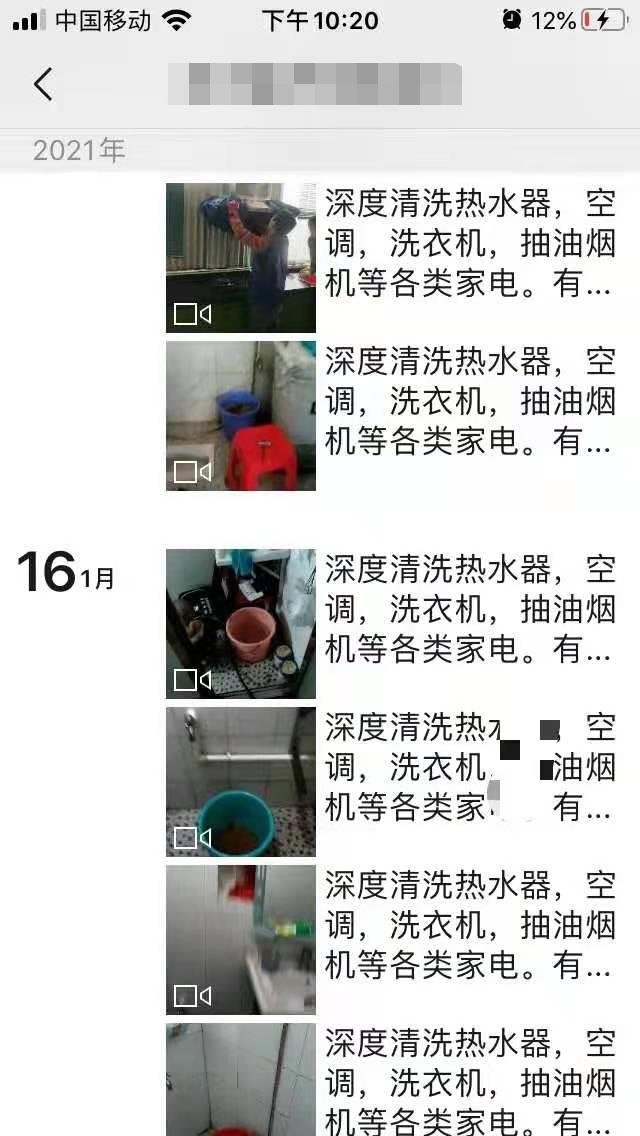640x1136 pixels.
Task: Open the video with the pink bucket
Action: point(241,624)
